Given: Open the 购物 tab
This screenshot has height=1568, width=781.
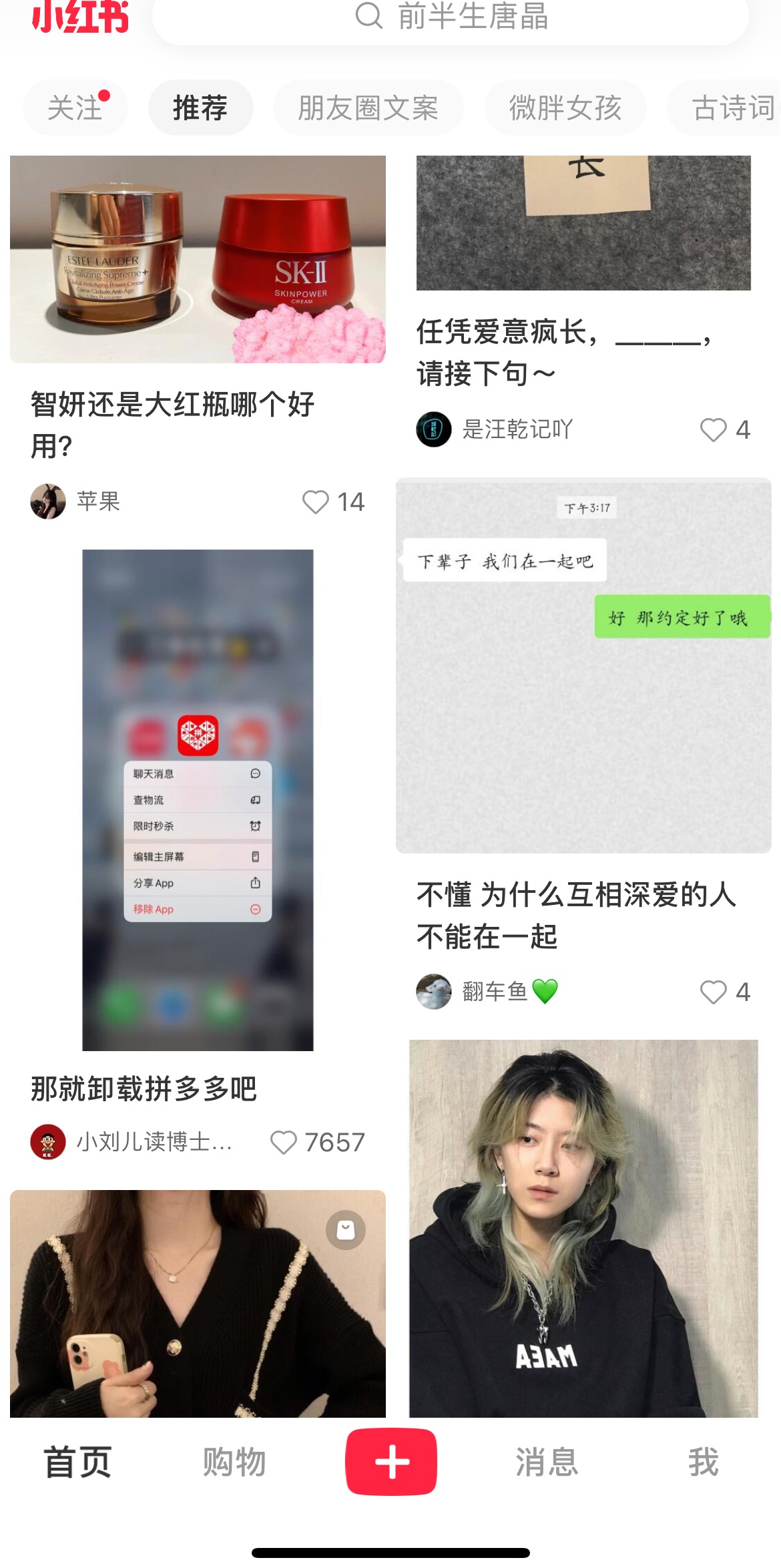Looking at the screenshot, I should coord(234,1462).
